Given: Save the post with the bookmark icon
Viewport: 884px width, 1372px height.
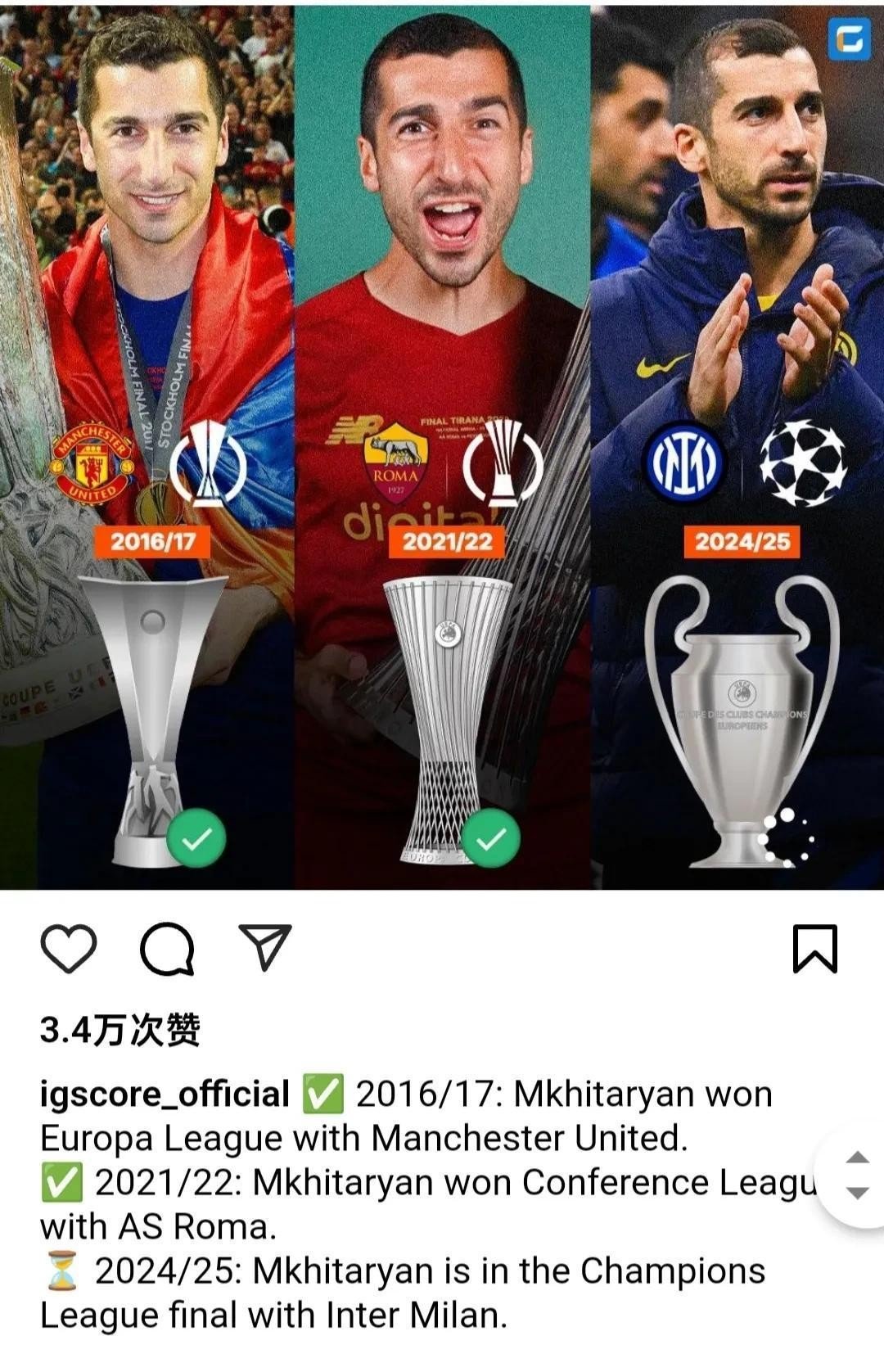Looking at the screenshot, I should point(815,949).
